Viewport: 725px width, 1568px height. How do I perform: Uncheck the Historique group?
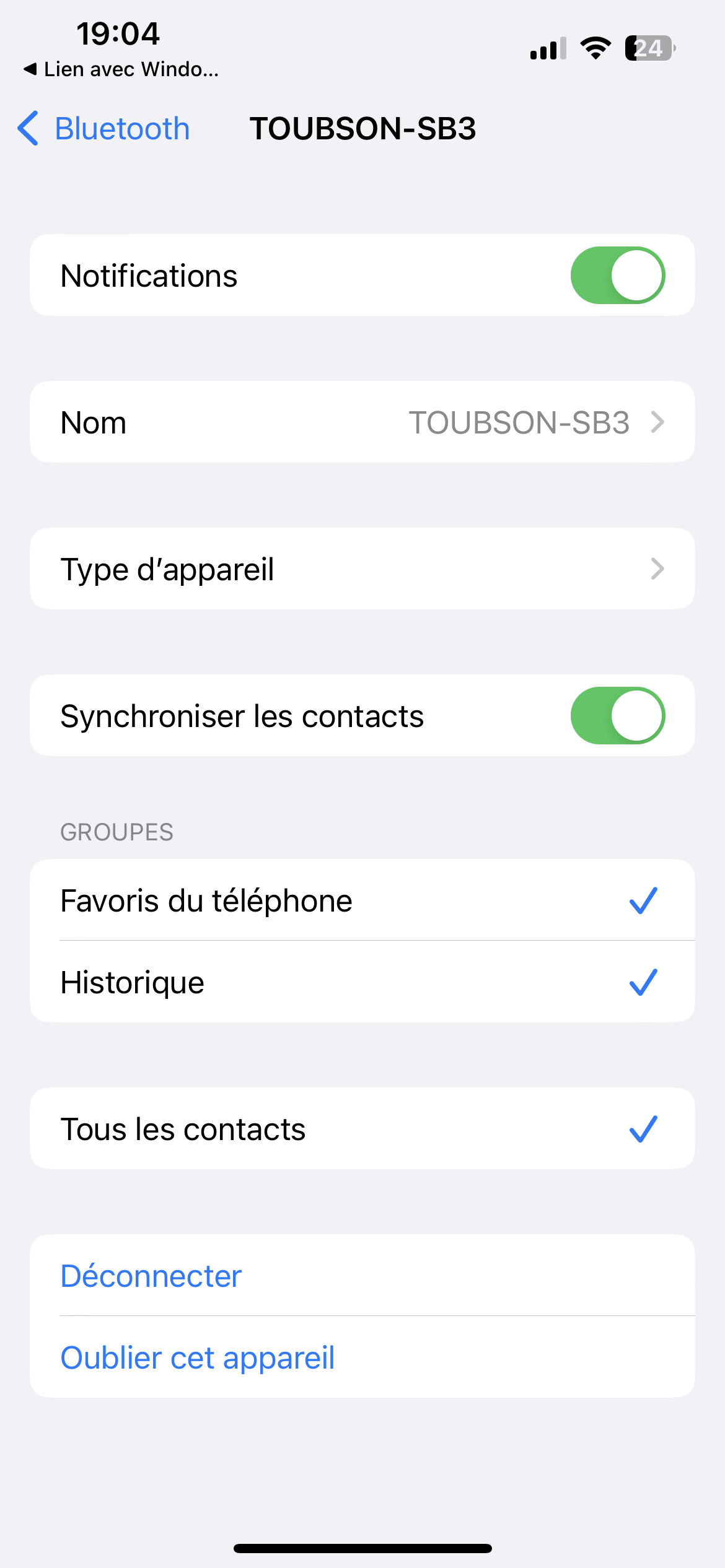tap(362, 983)
